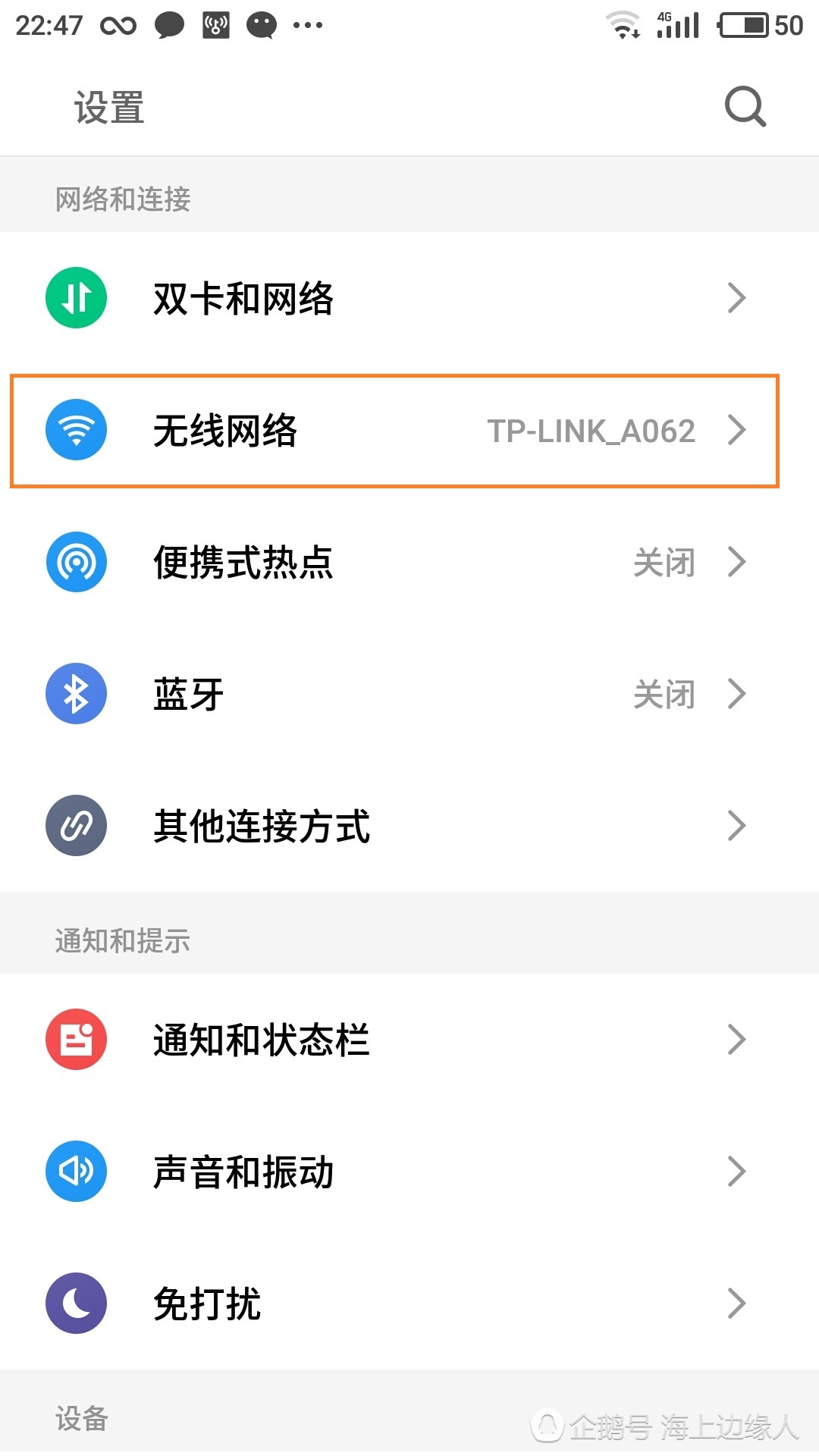Open the other connection methods link icon
819x1456 pixels.
[x=75, y=826]
